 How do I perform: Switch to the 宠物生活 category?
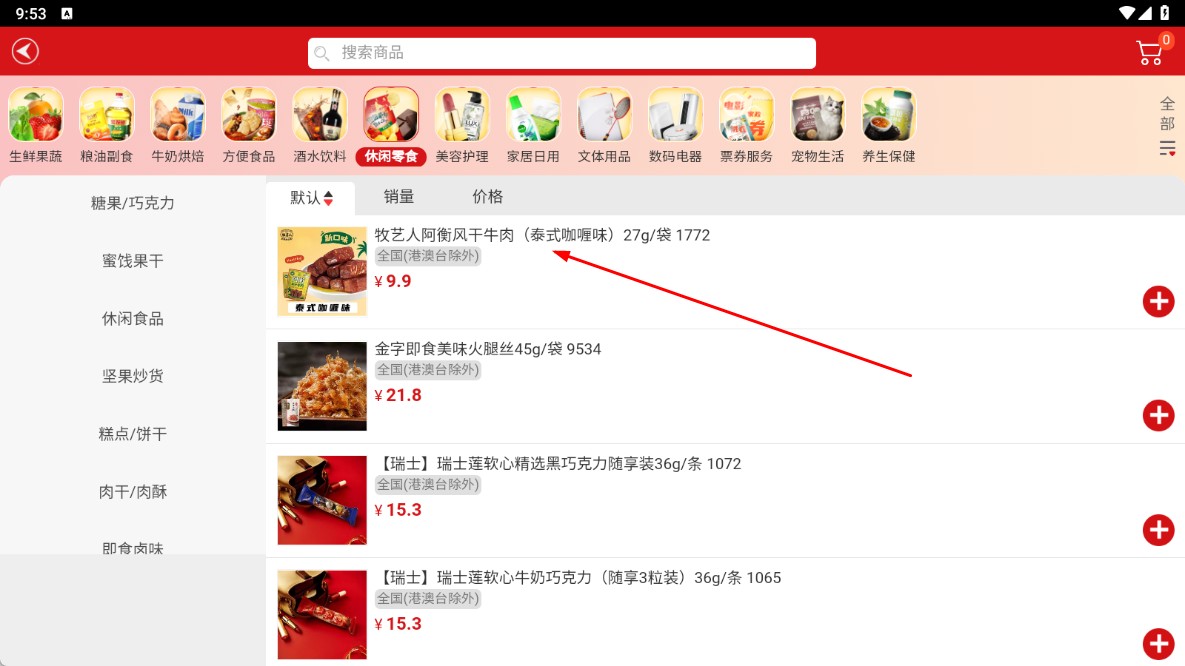(817, 125)
